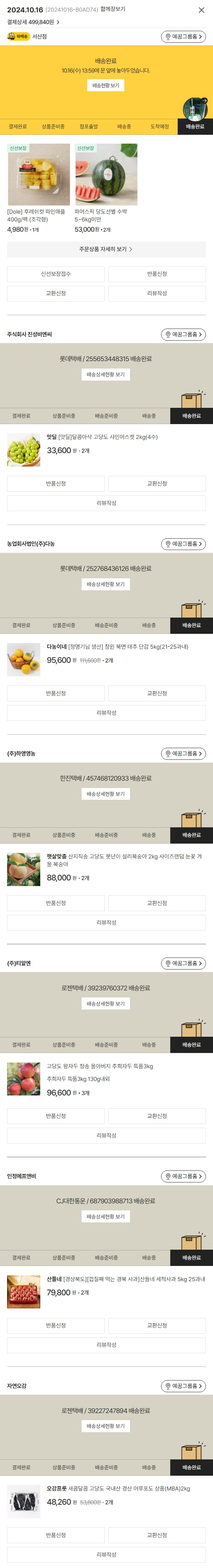213x1568 pixels.
Task: Close the order detail page
Action: coord(201,10)
